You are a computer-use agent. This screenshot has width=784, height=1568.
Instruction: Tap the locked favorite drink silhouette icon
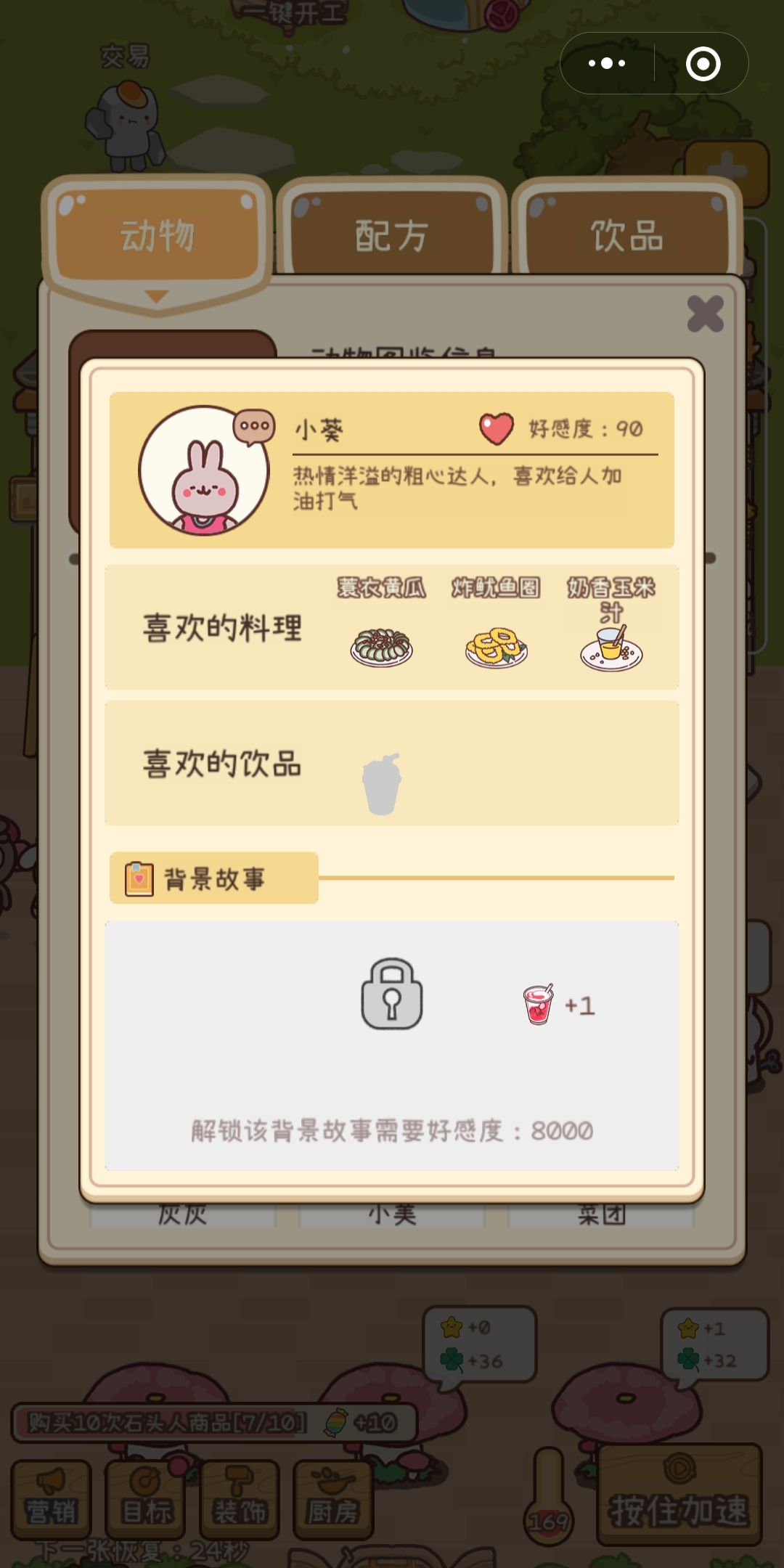[383, 784]
